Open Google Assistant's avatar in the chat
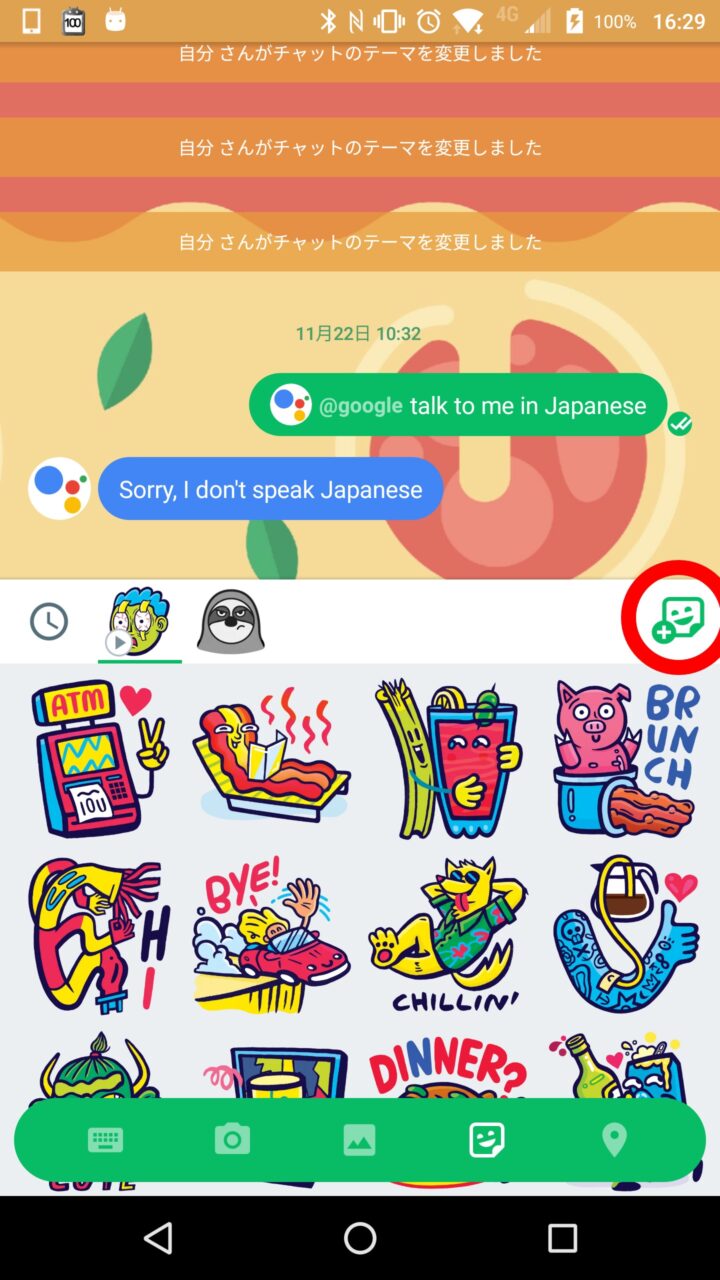 tap(59, 489)
